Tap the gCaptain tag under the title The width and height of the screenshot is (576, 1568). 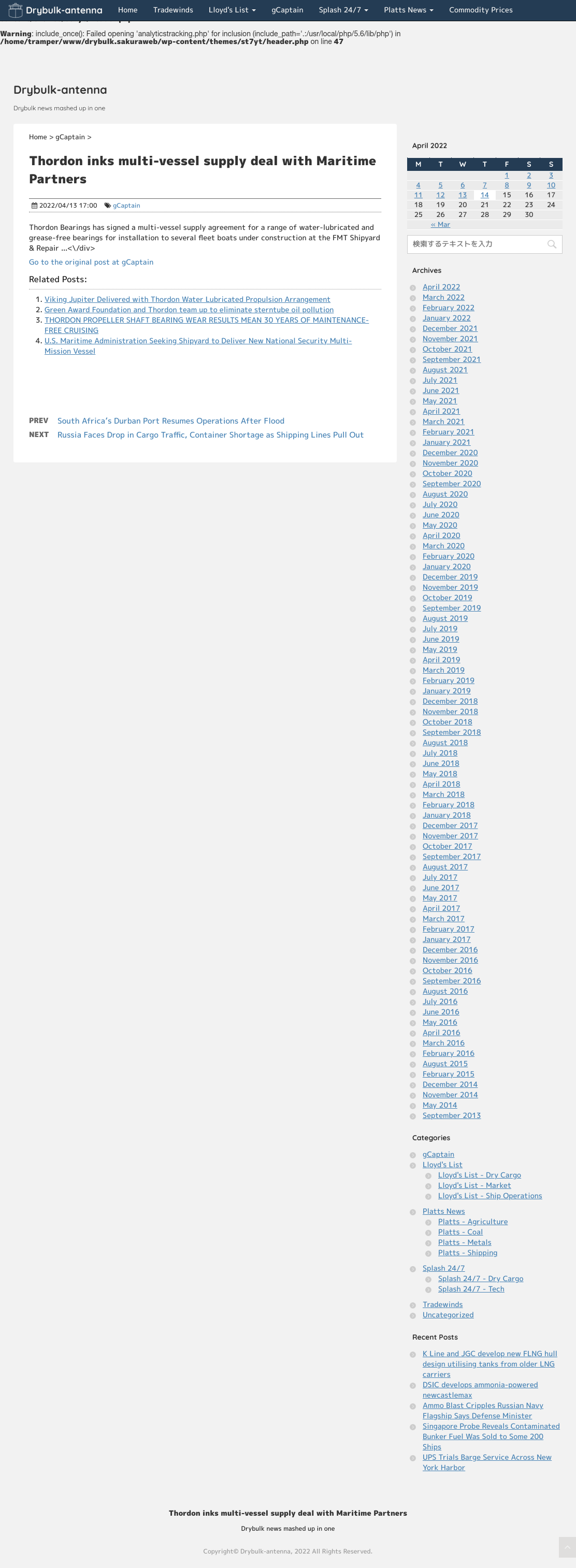[126, 205]
